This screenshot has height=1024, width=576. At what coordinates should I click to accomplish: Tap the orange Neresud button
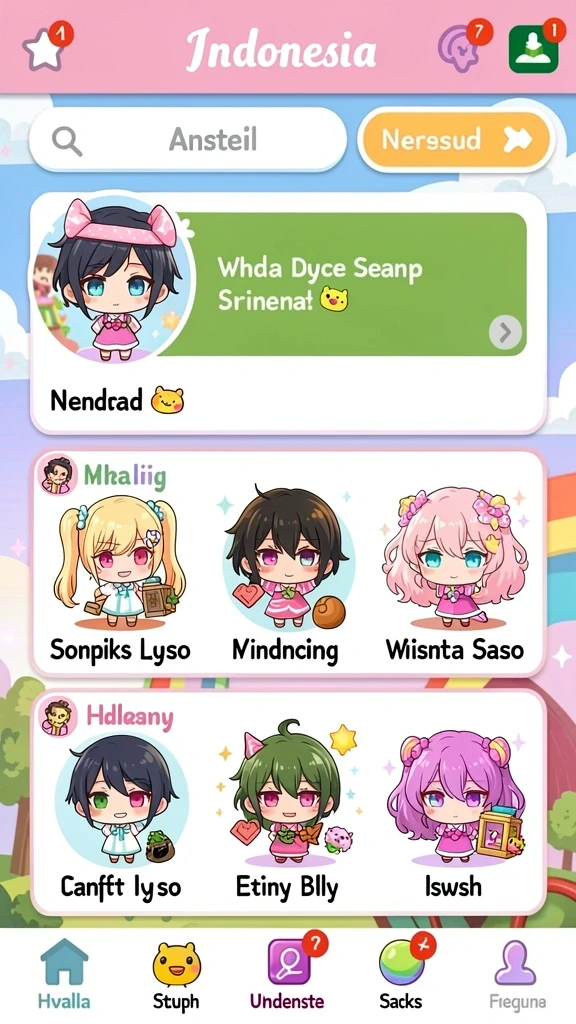[x=456, y=139]
